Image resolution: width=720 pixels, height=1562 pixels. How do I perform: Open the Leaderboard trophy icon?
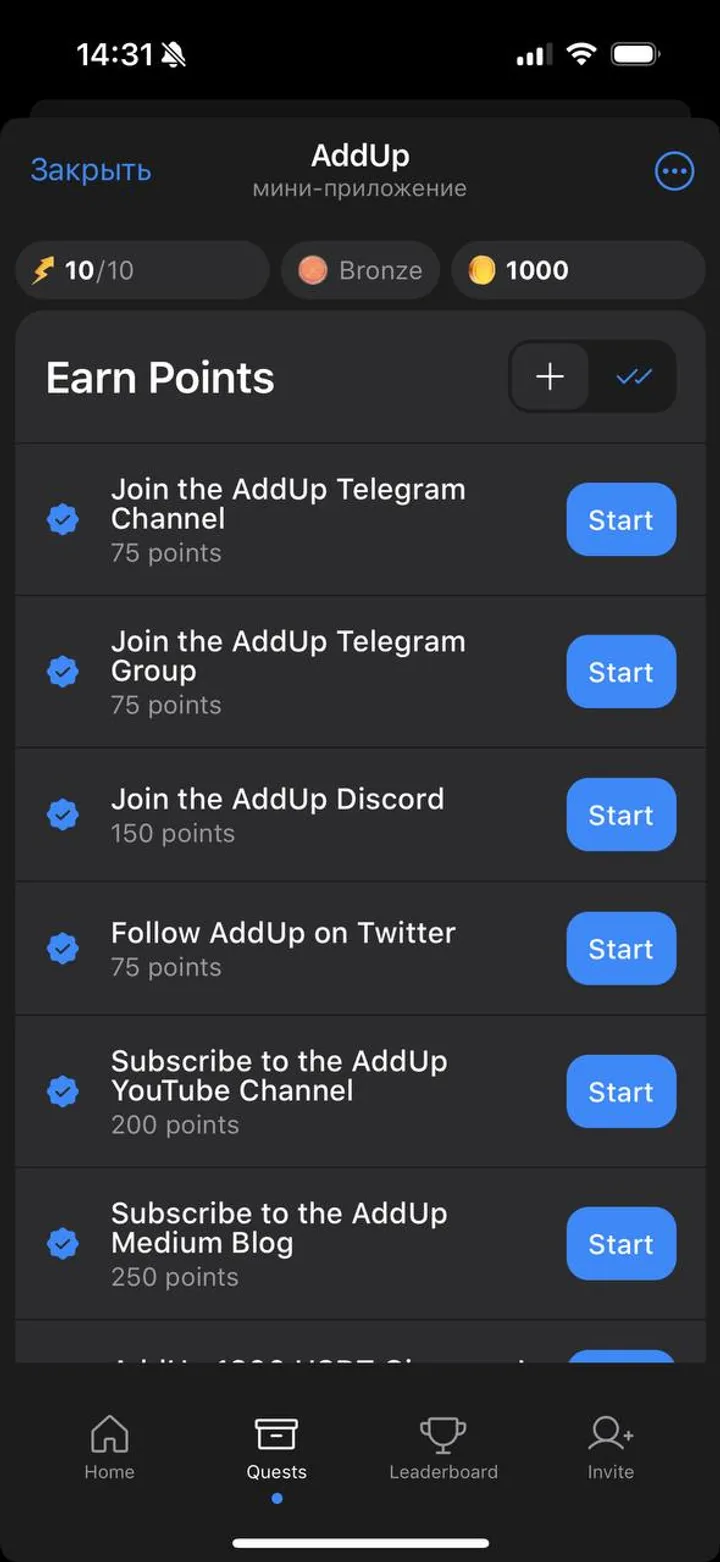[443, 1433]
